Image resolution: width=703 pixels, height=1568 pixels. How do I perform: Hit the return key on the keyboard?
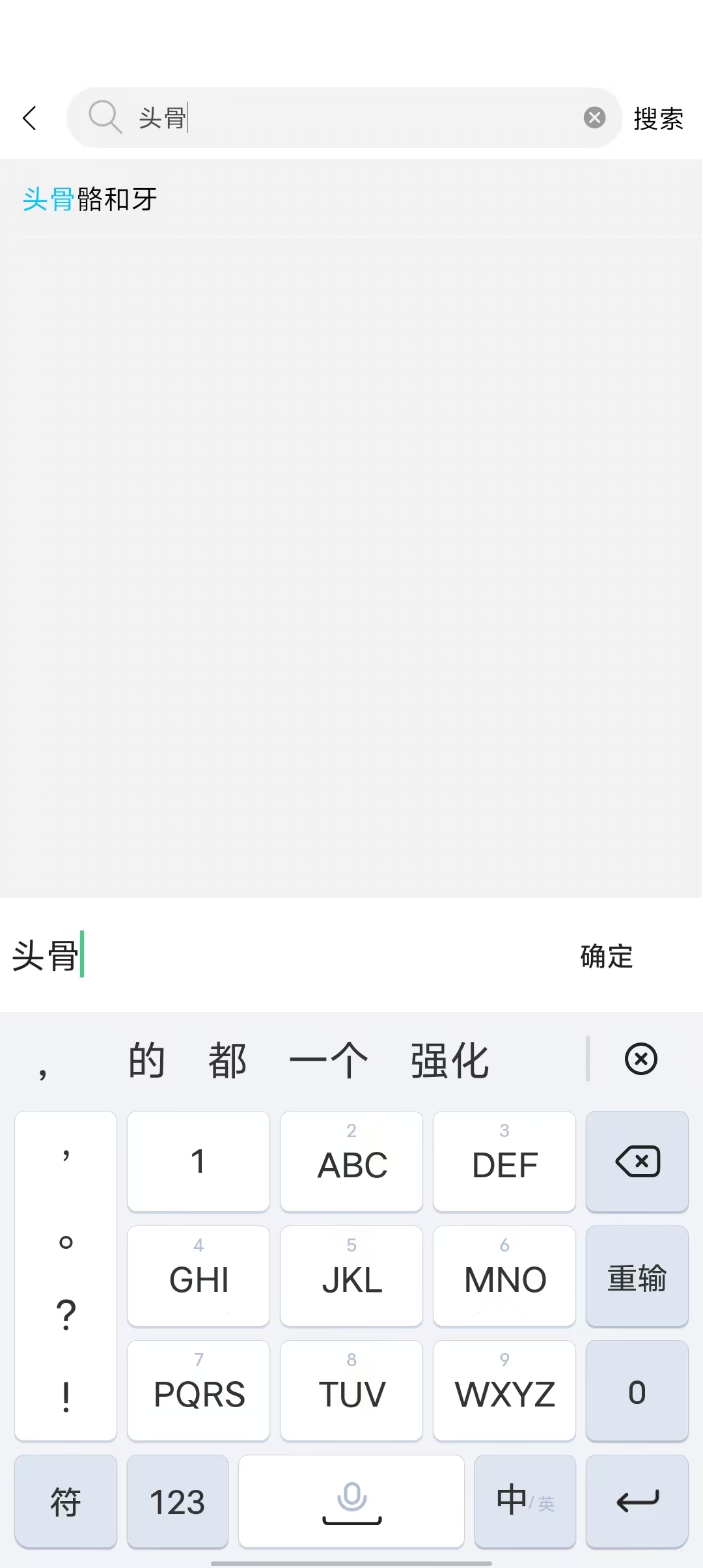(637, 1502)
